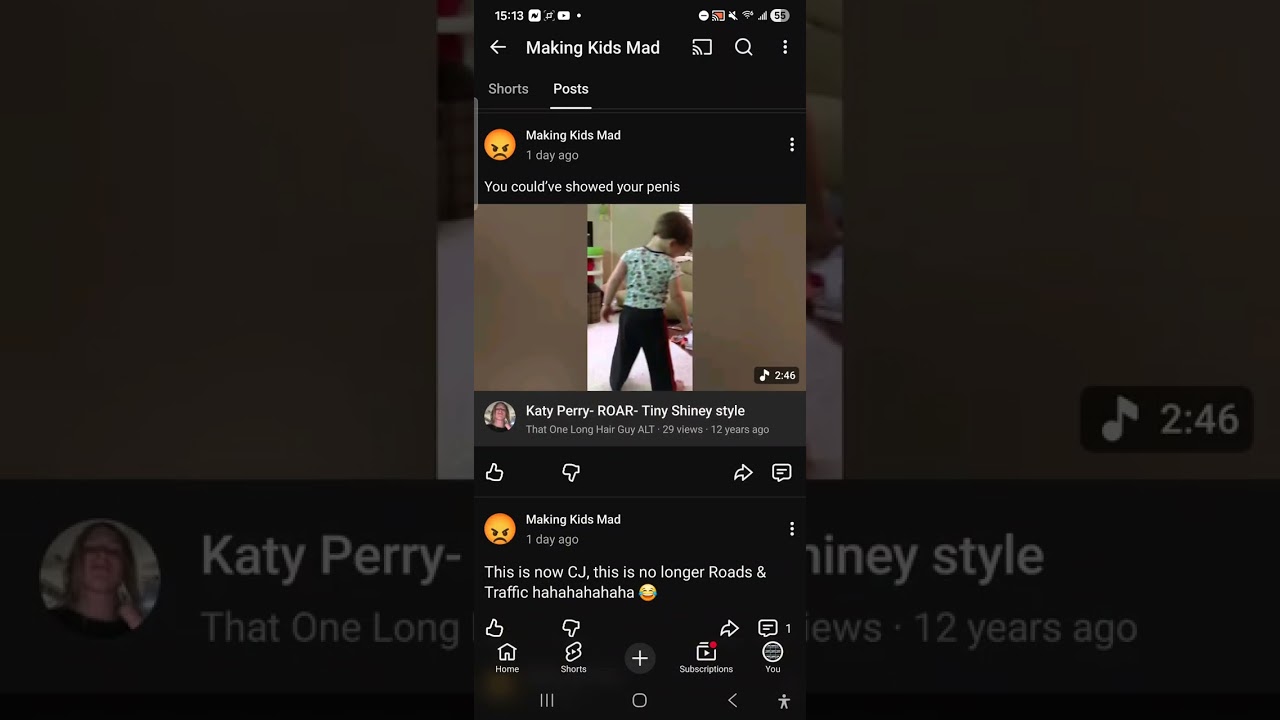Open the channel overflow menu at top

point(785,47)
